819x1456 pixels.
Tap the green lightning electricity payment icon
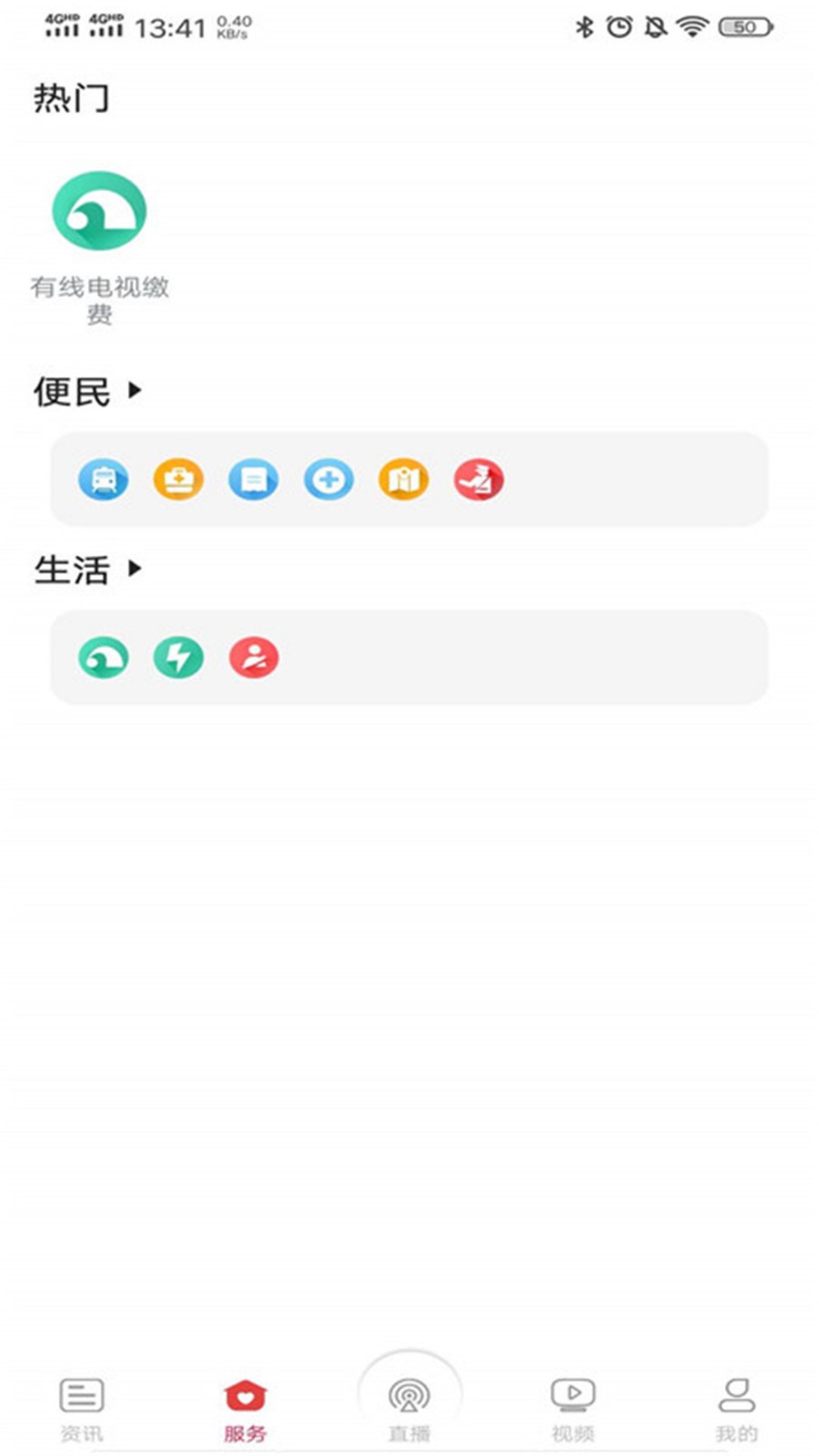click(x=178, y=657)
